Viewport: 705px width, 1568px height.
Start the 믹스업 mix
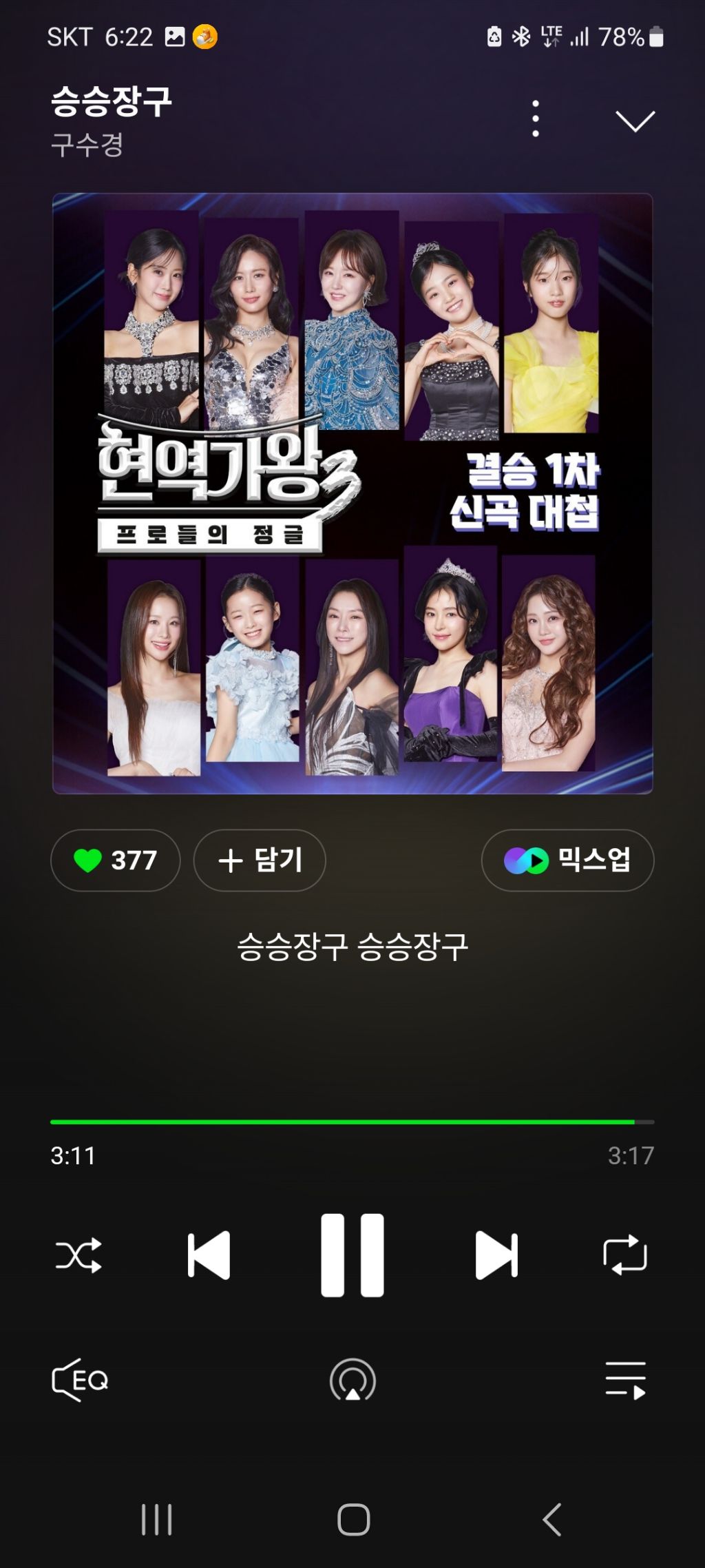point(567,860)
